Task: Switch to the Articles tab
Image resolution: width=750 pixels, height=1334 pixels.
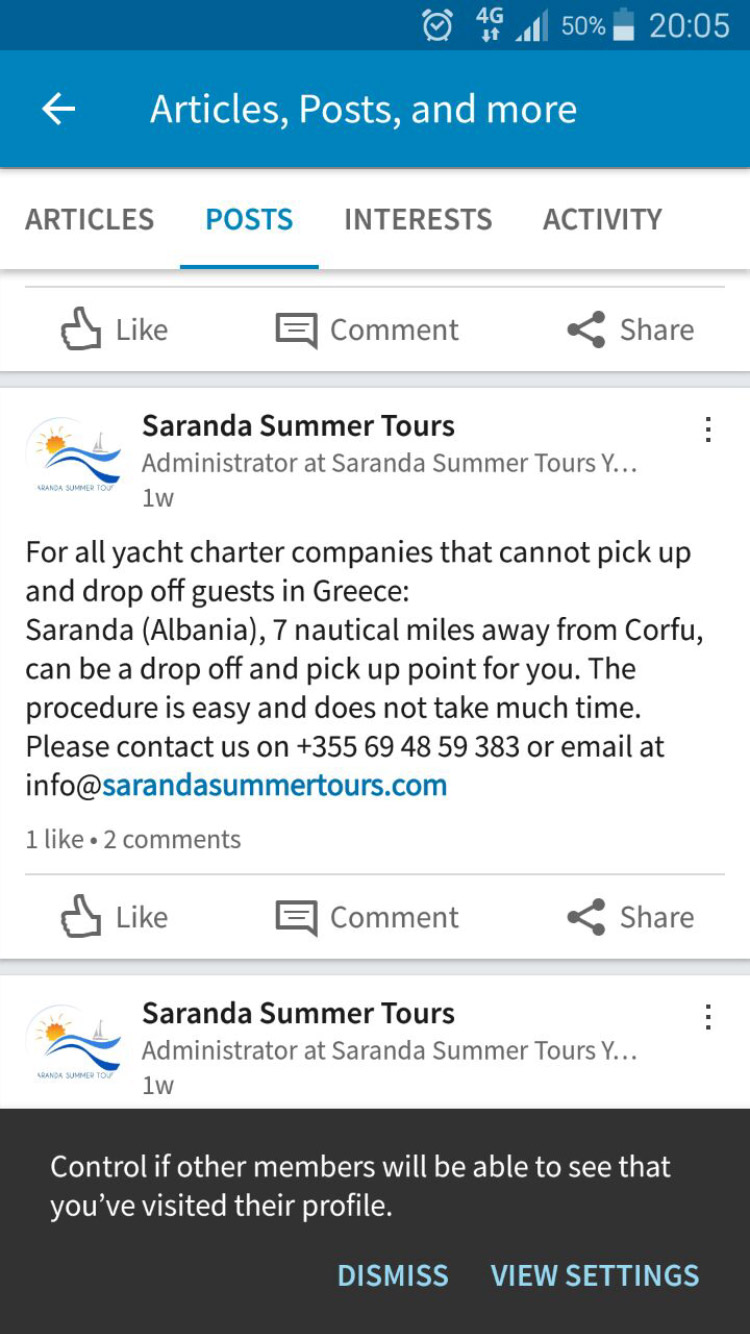Action: point(90,219)
